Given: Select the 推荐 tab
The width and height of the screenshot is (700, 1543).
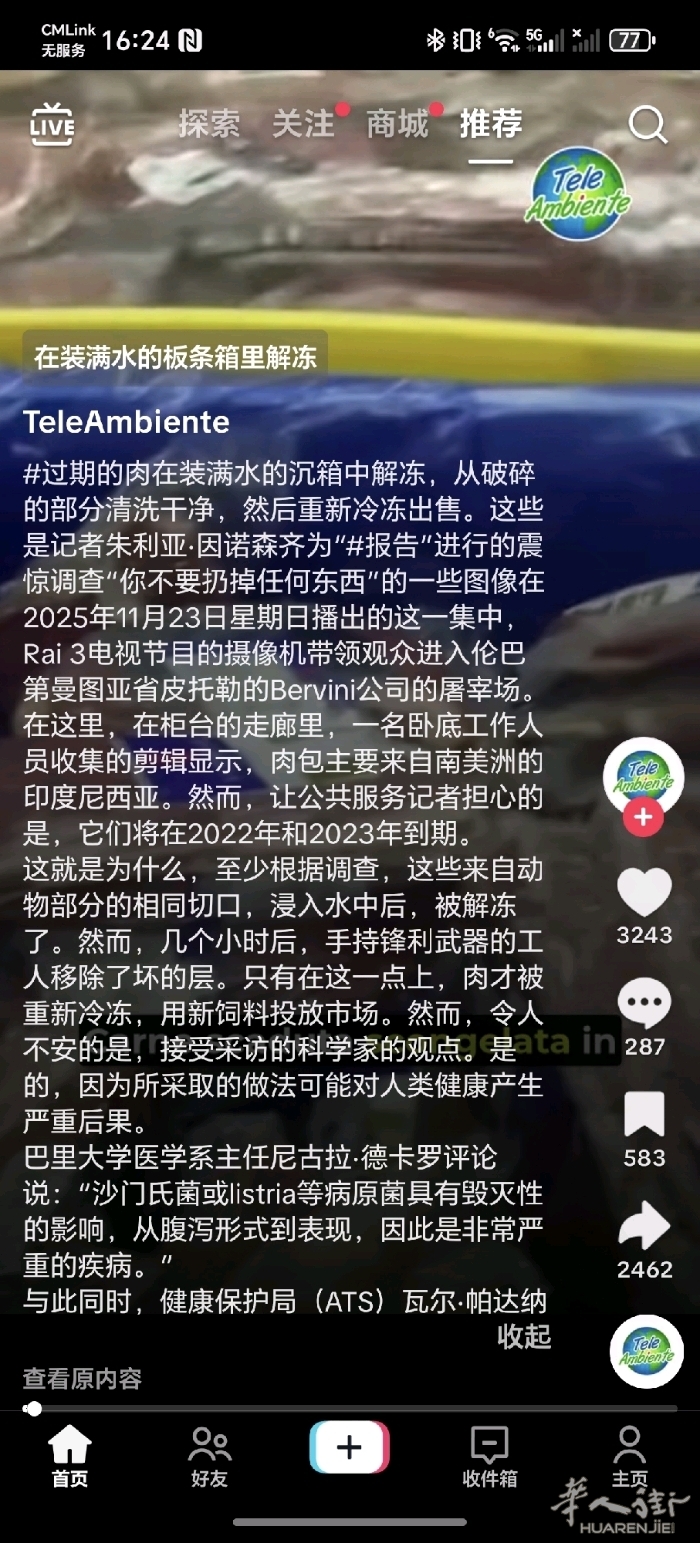Looking at the screenshot, I should pyautogui.click(x=490, y=124).
